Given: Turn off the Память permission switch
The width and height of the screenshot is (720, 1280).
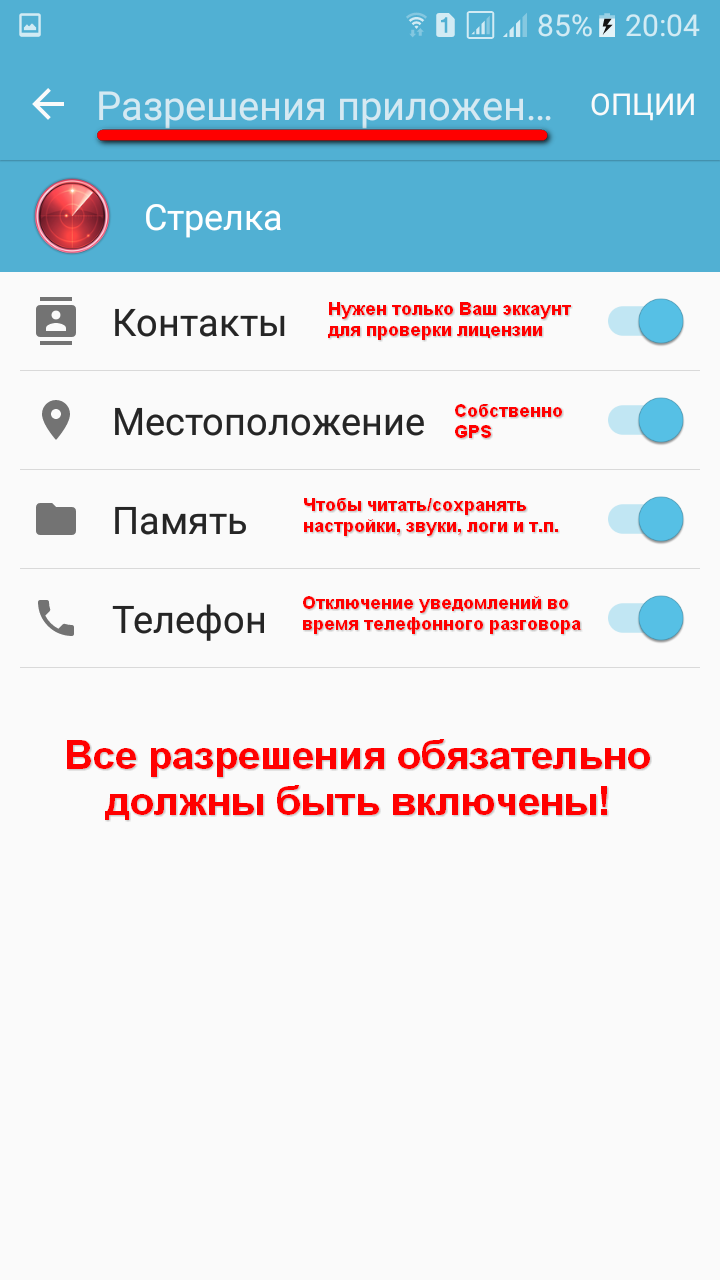Looking at the screenshot, I should pos(646,520).
